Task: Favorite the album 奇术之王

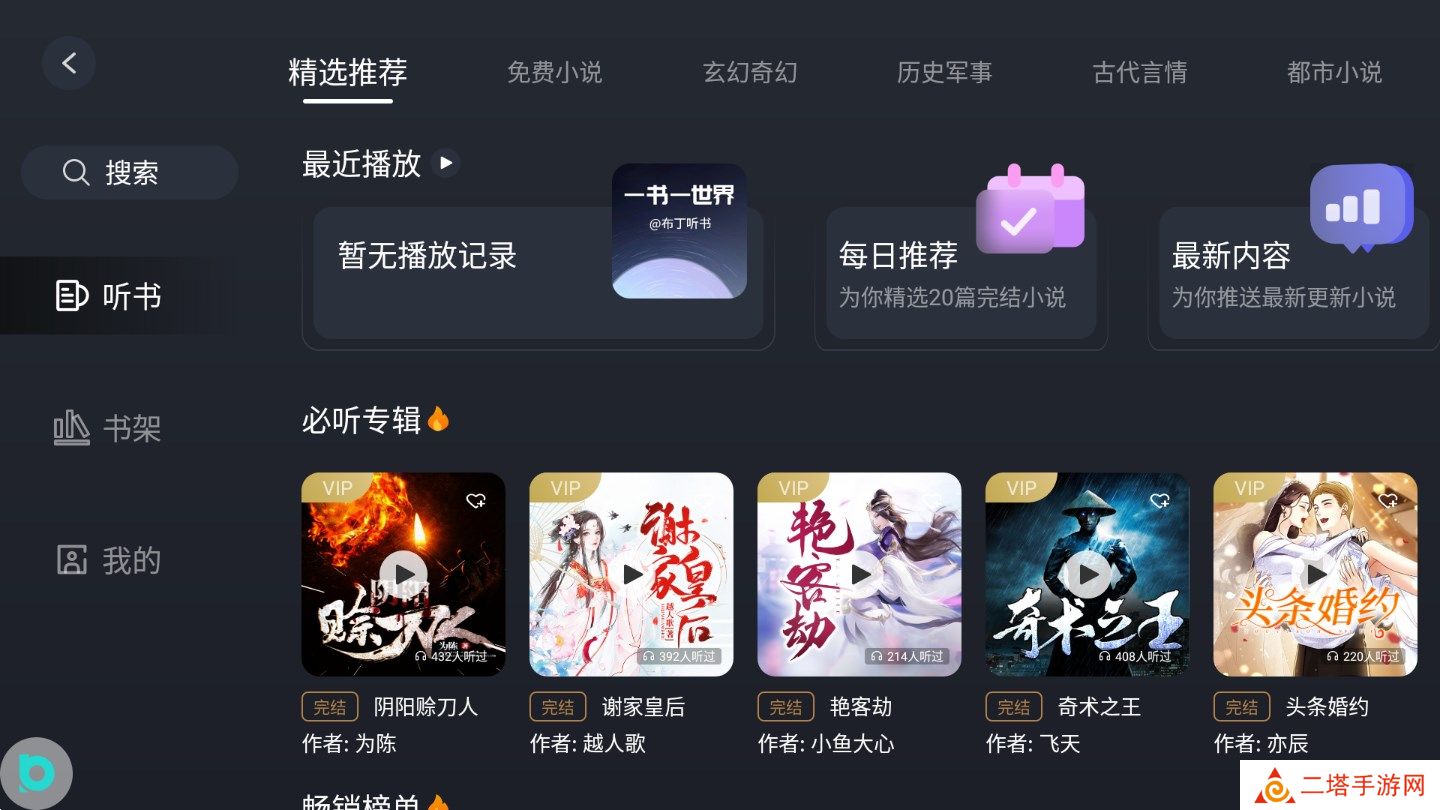Action: pos(1160,500)
